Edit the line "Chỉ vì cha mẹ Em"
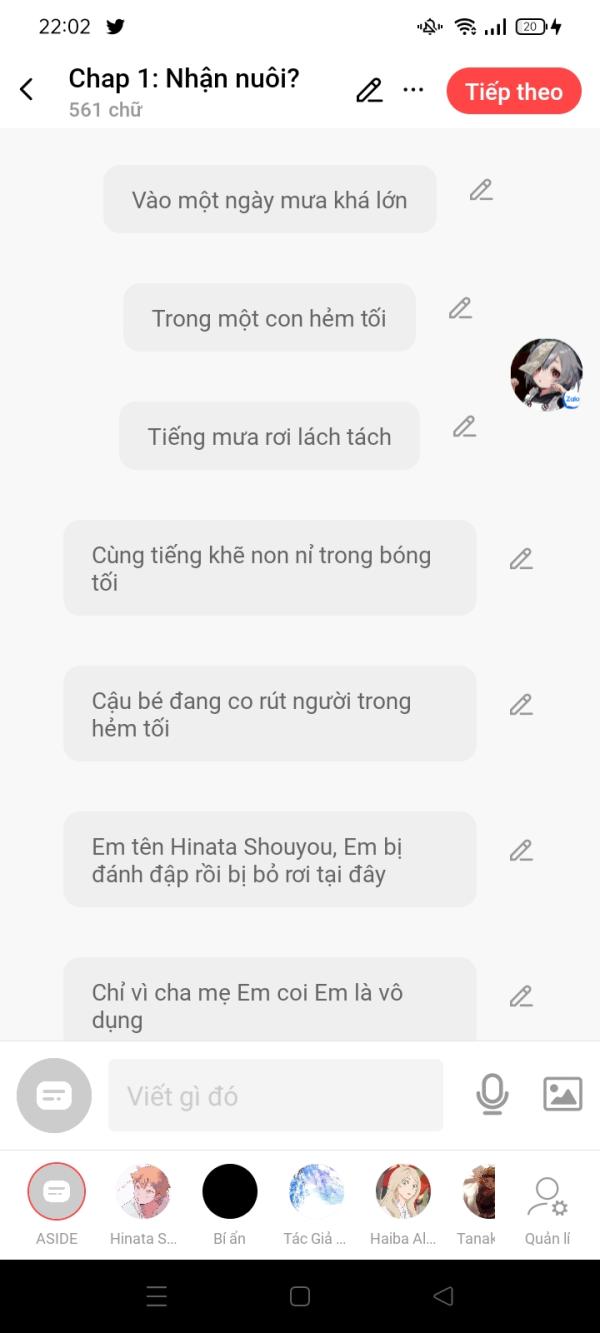This screenshot has height=1333, width=600. tap(521, 997)
